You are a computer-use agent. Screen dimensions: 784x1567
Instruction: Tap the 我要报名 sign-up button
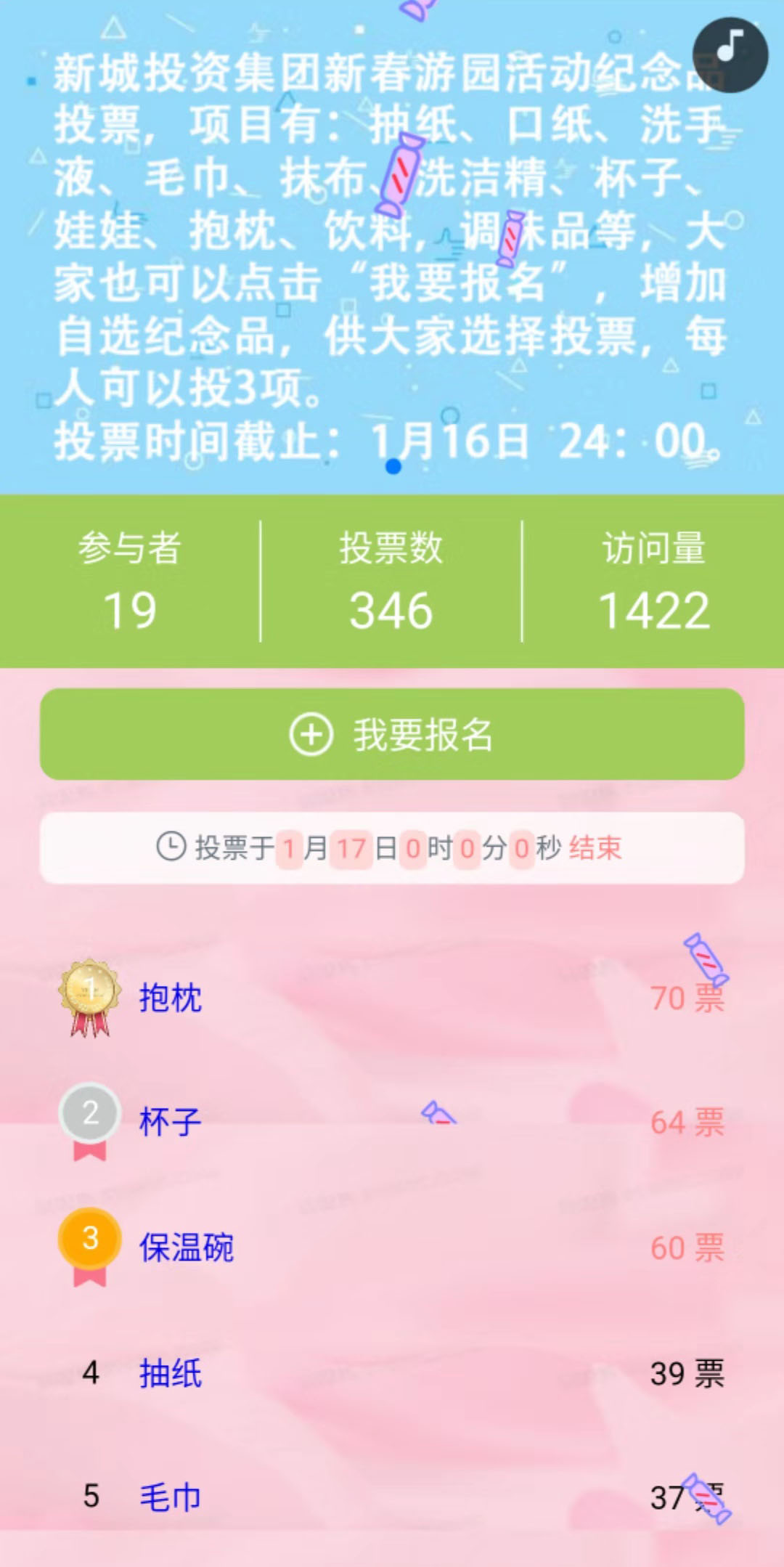click(x=392, y=734)
